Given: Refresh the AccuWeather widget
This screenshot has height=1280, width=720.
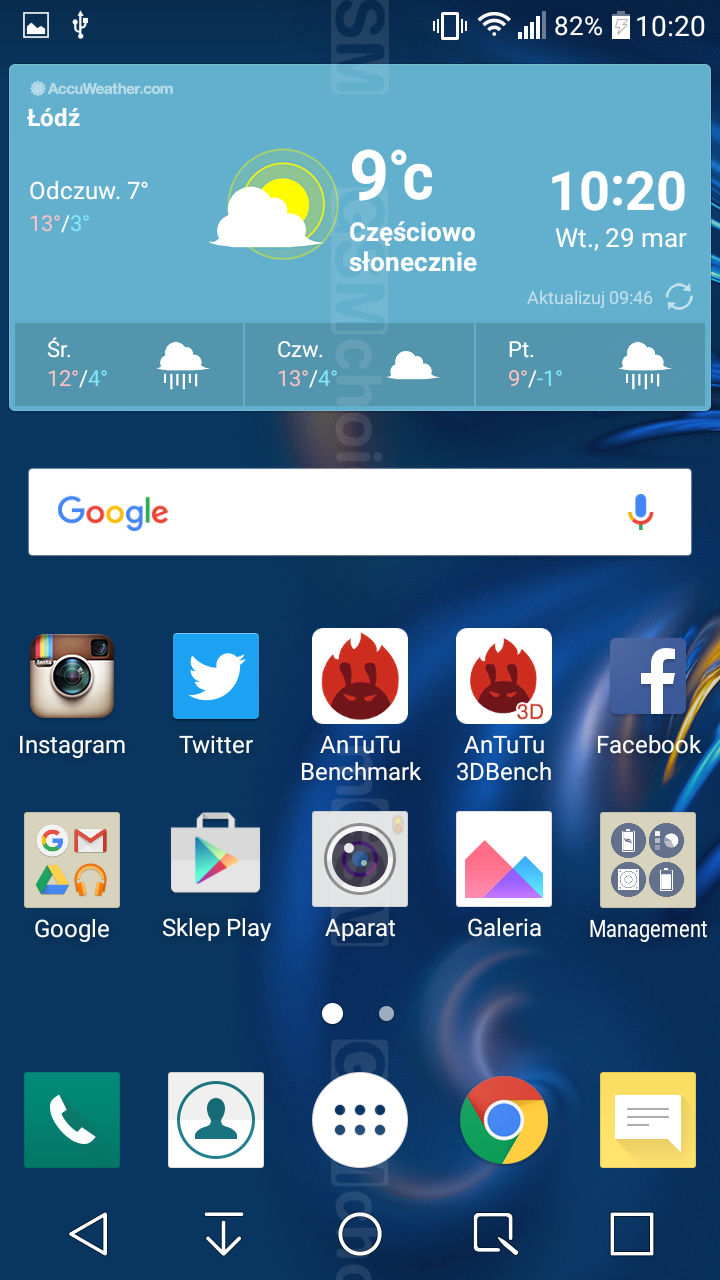Looking at the screenshot, I should [679, 297].
